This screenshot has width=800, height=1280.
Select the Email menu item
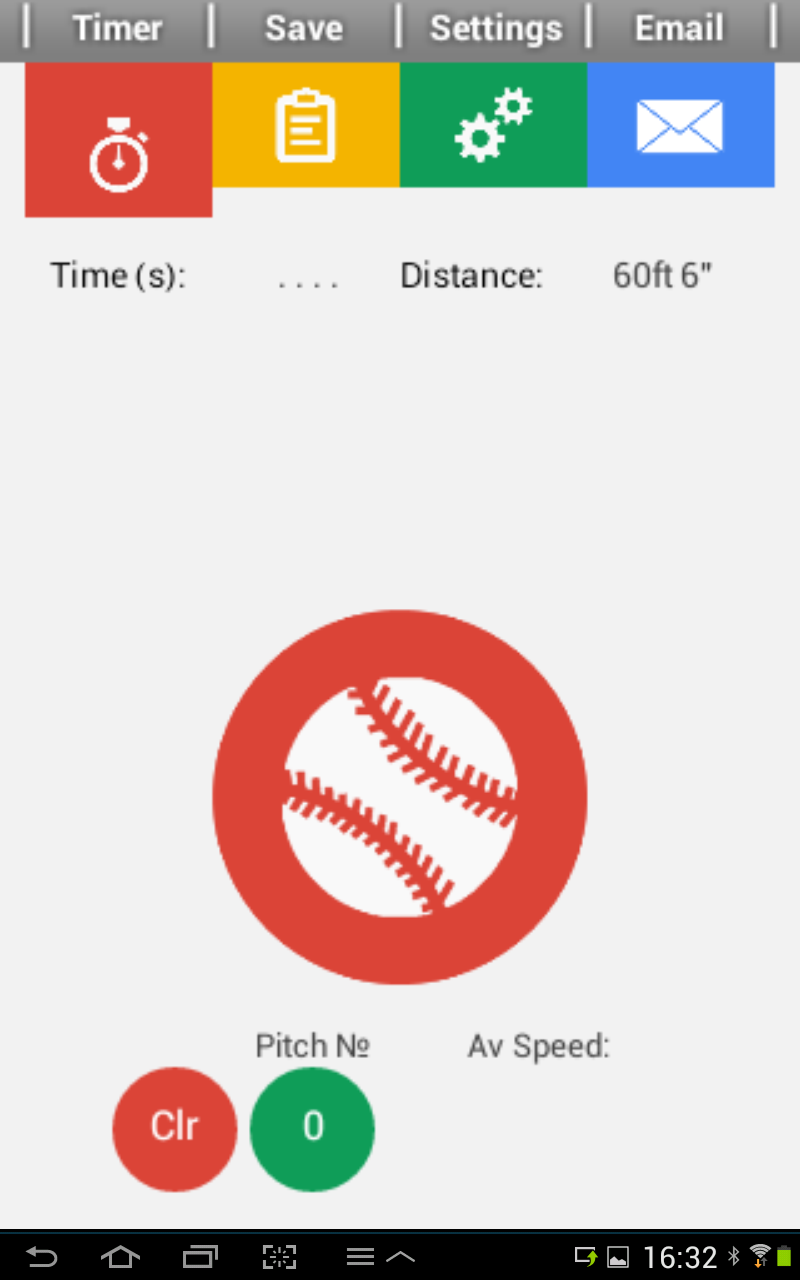[x=679, y=29]
